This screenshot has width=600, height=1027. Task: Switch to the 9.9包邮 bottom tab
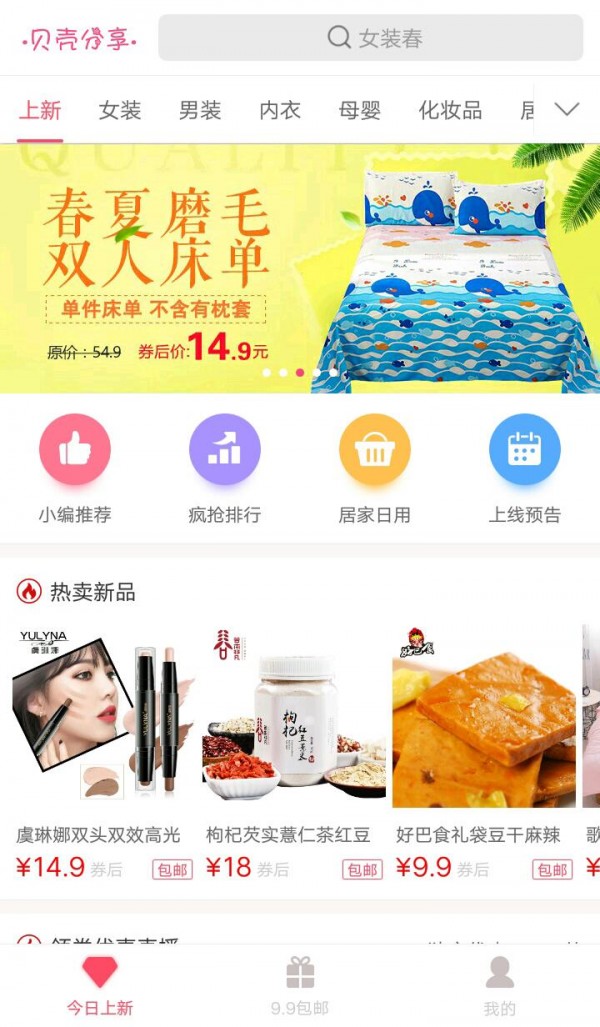[300, 986]
